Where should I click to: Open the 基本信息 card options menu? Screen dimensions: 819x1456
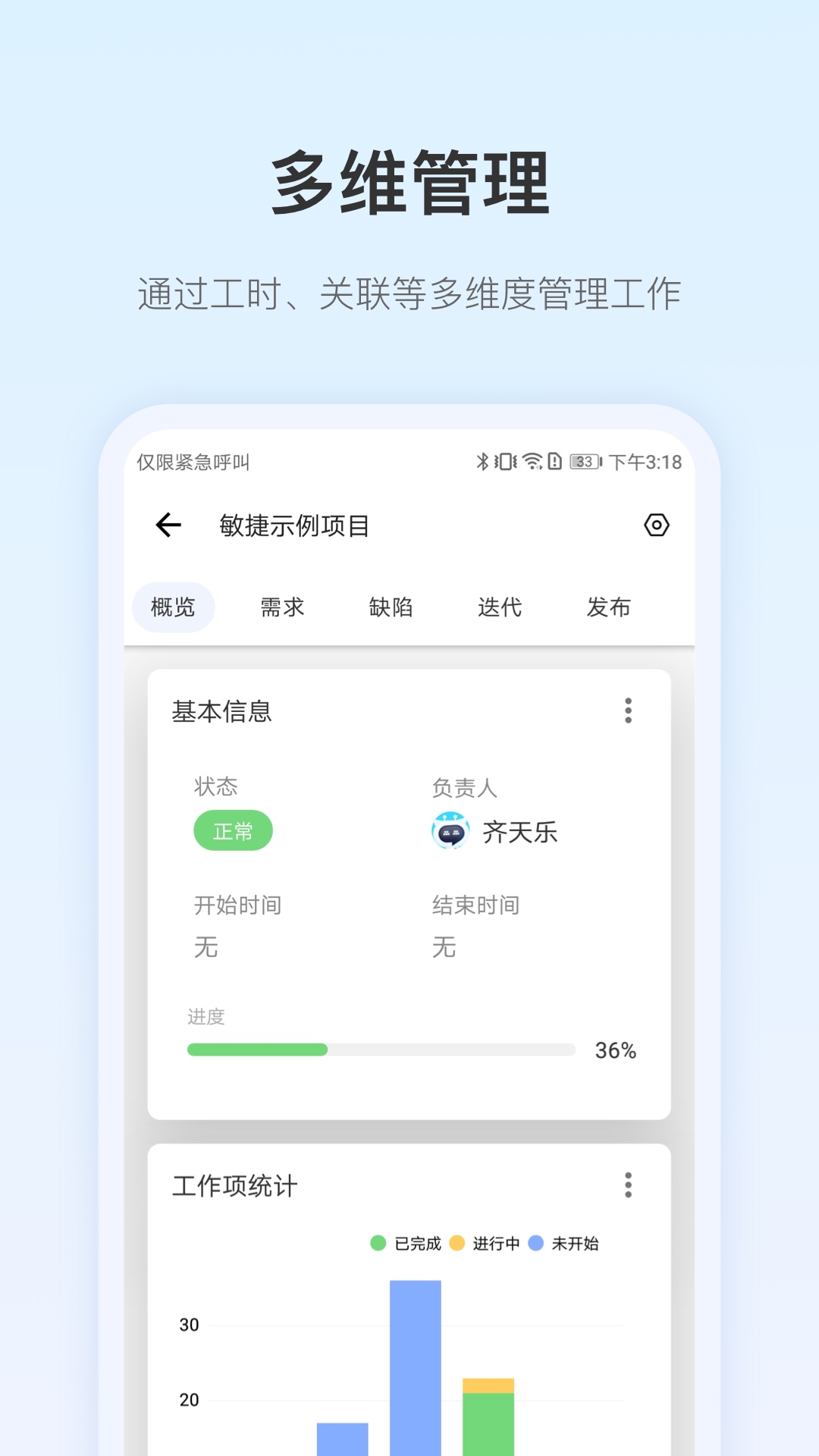click(628, 711)
